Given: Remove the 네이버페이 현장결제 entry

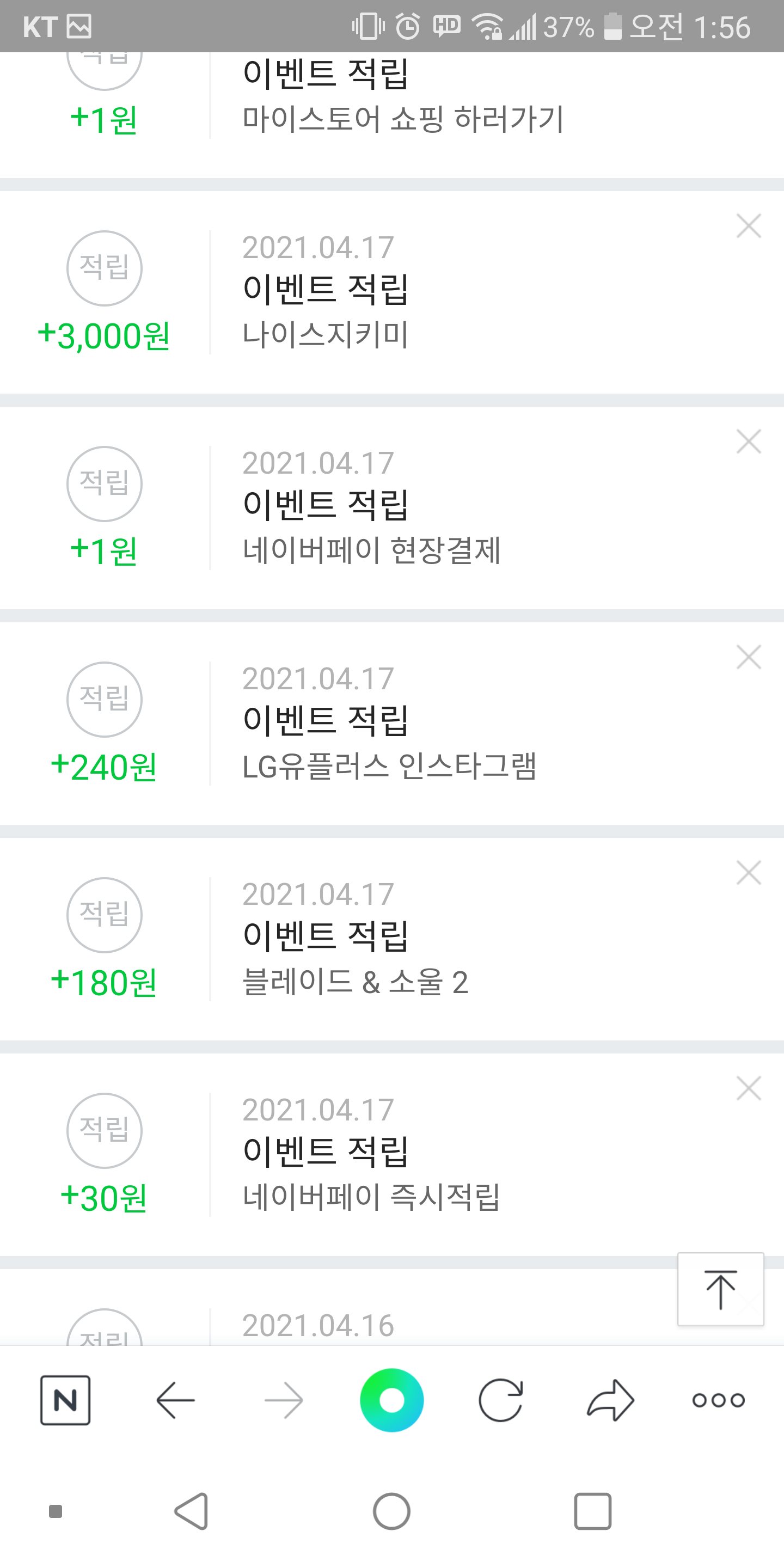Looking at the screenshot, I should [748, 442].
